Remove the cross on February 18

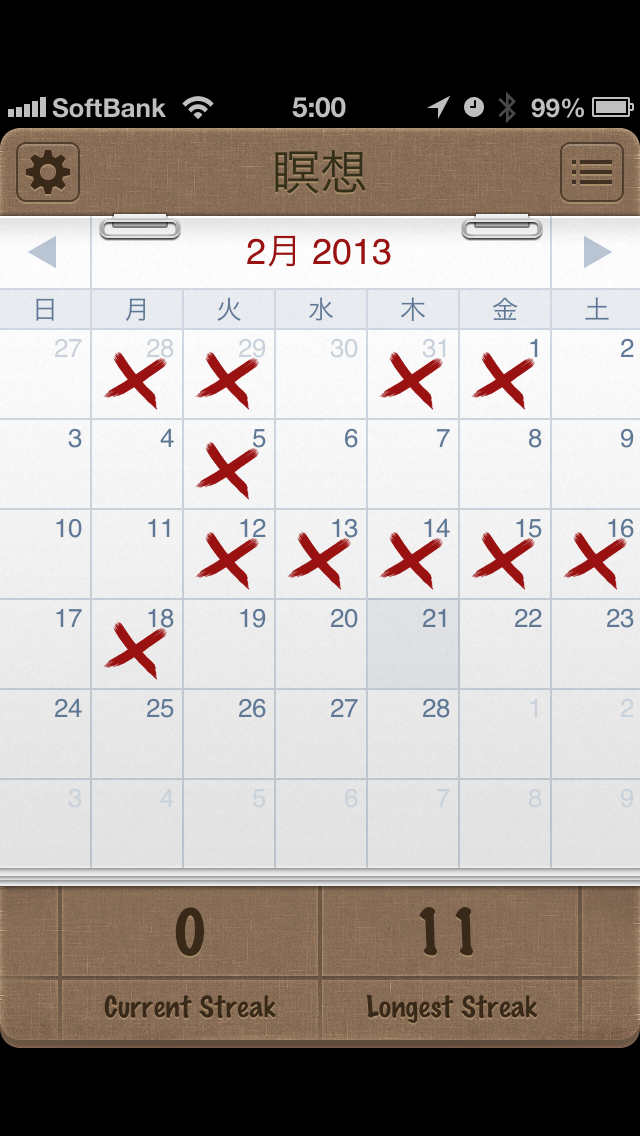pyautogui.click(x=137, y=643)
